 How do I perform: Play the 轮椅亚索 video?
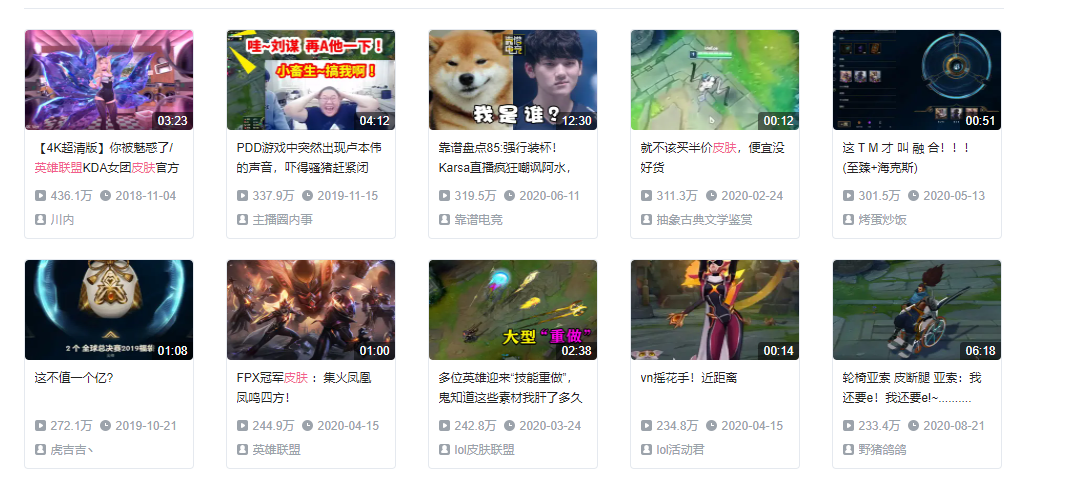point(917,310)
